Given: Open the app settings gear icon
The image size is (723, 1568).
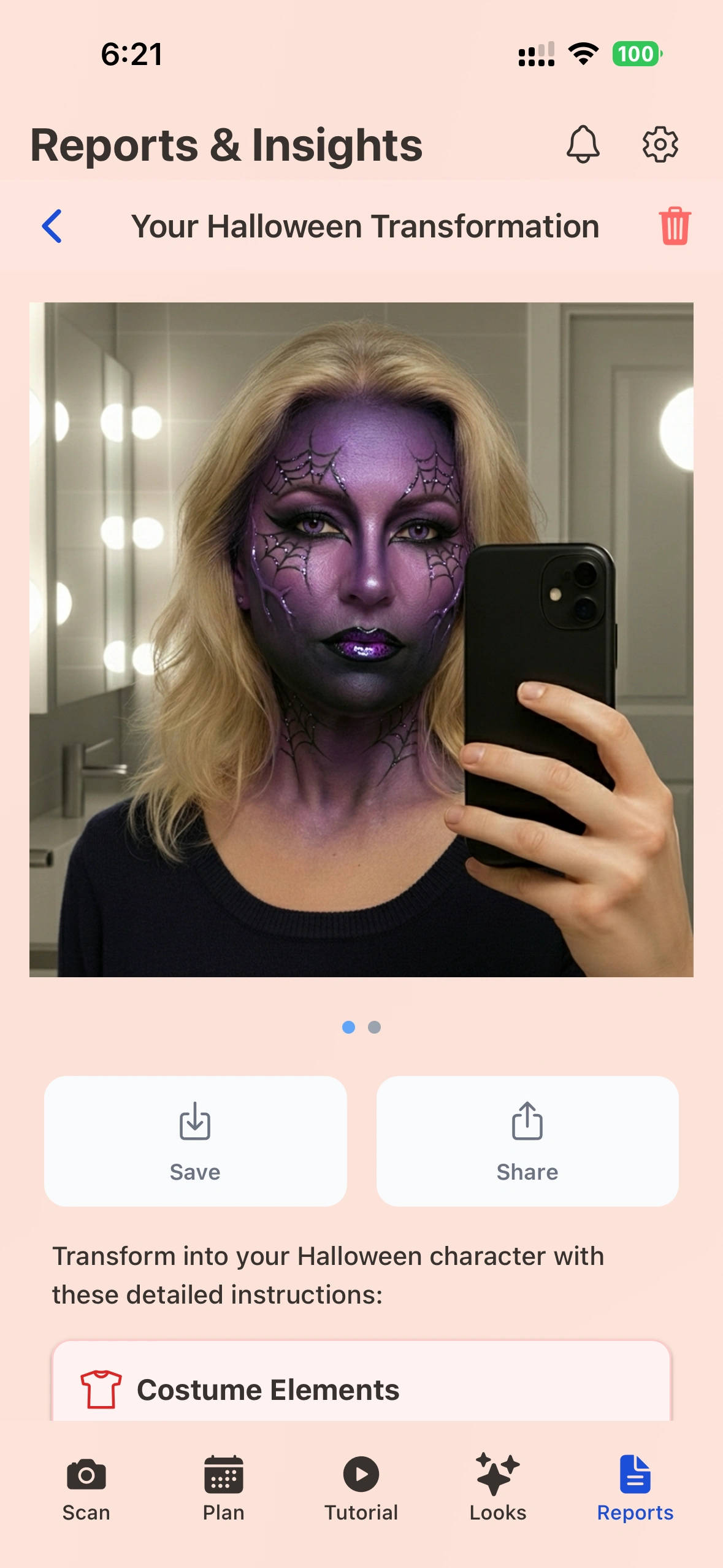Looking at the screenshot, I should [661, 145].
